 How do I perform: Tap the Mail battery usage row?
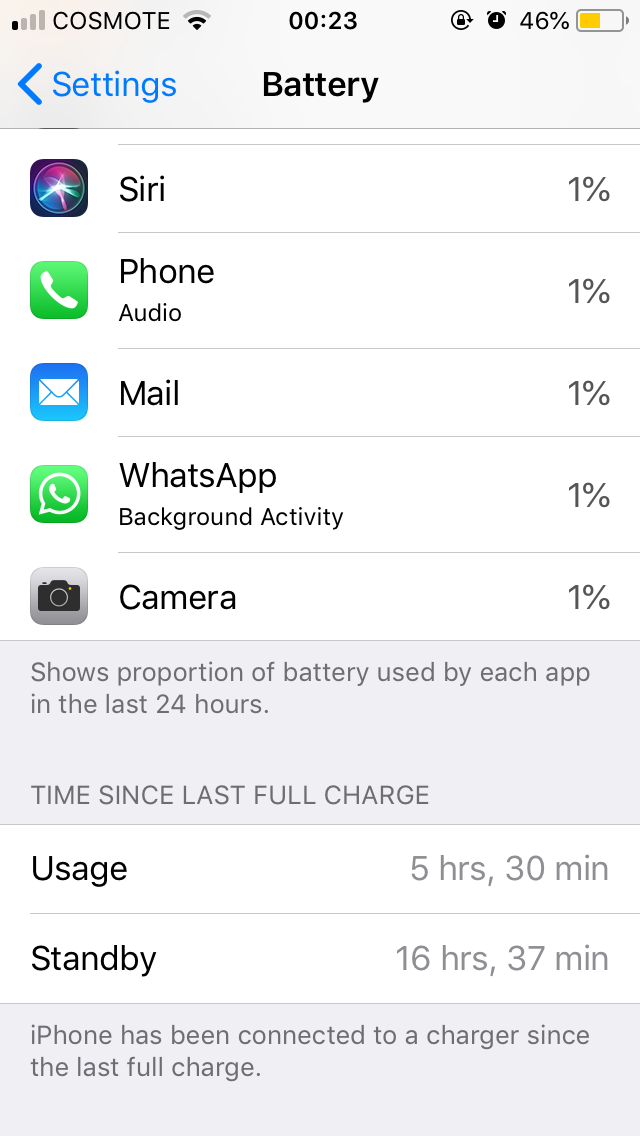click(x=320, y=393)
